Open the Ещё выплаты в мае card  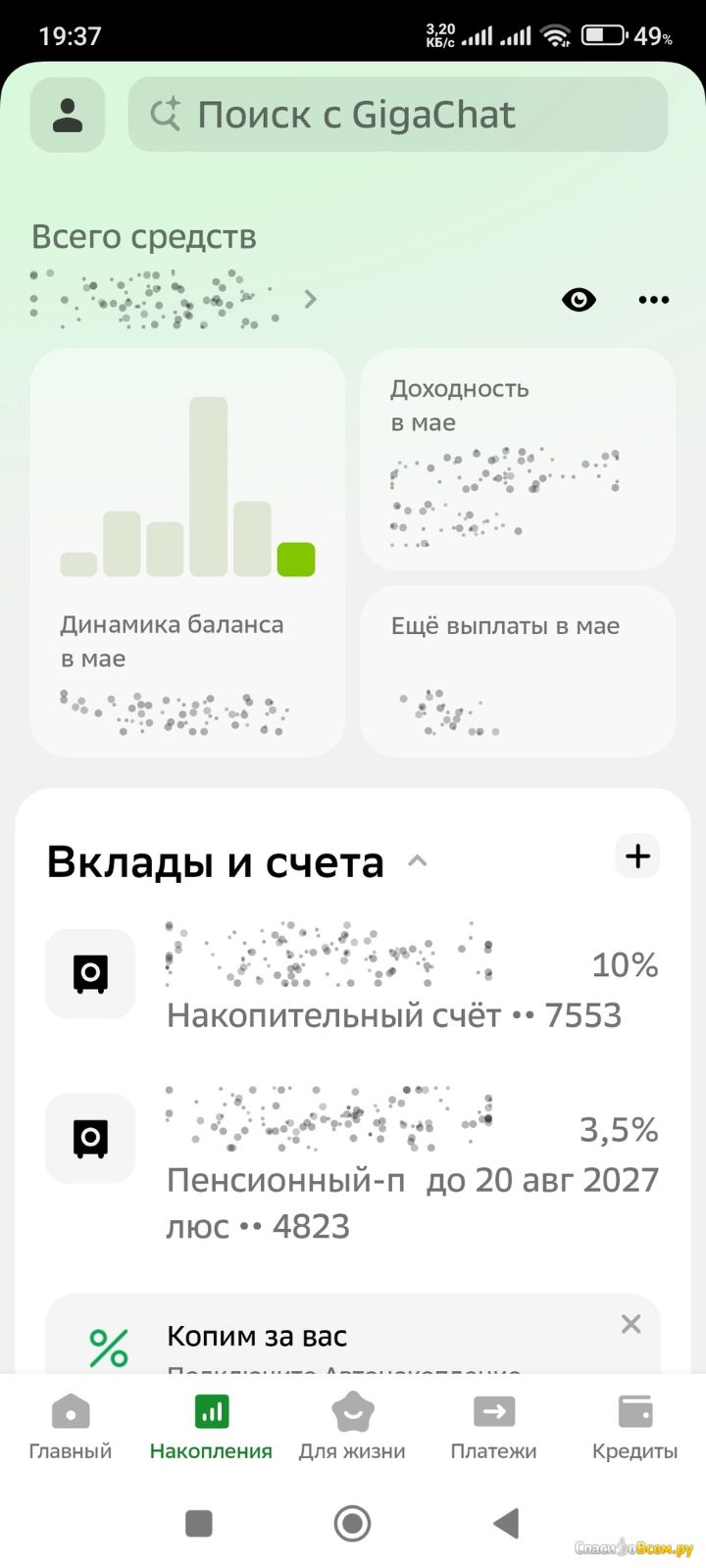point(518,671)
